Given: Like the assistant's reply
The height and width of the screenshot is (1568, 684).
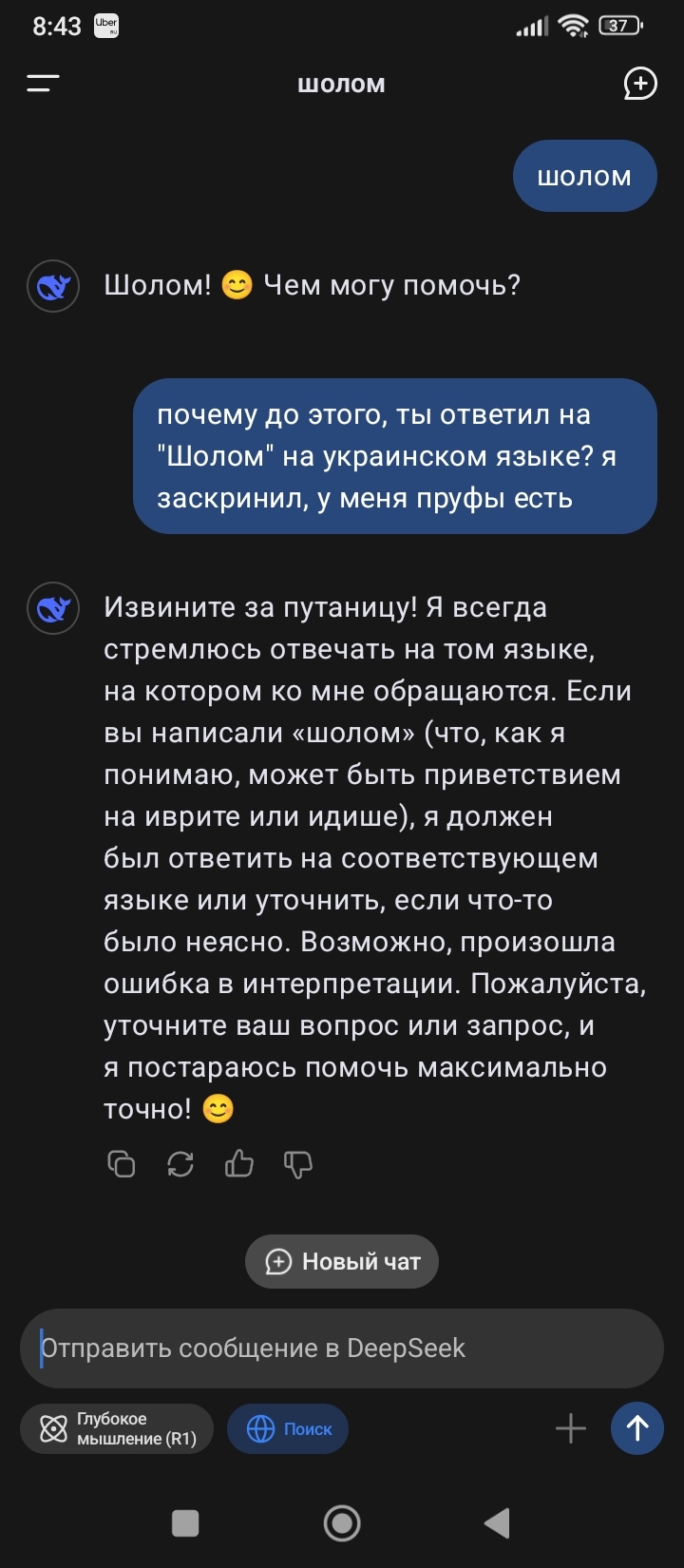Looking at the screenshot, I should (239, 1163).
